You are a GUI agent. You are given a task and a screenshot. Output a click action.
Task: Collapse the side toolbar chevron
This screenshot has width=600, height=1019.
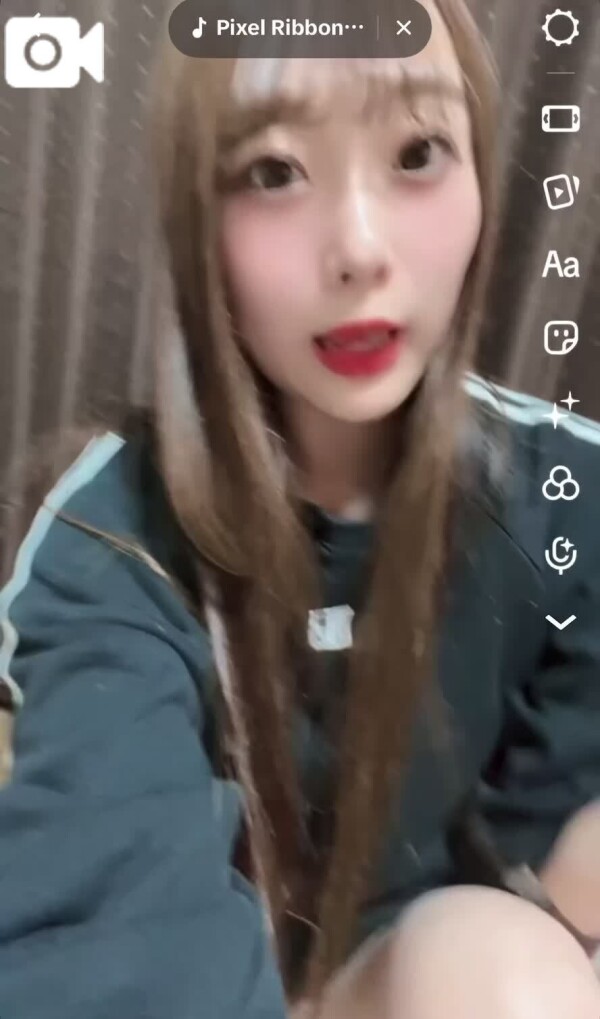(x=560, y=622)
